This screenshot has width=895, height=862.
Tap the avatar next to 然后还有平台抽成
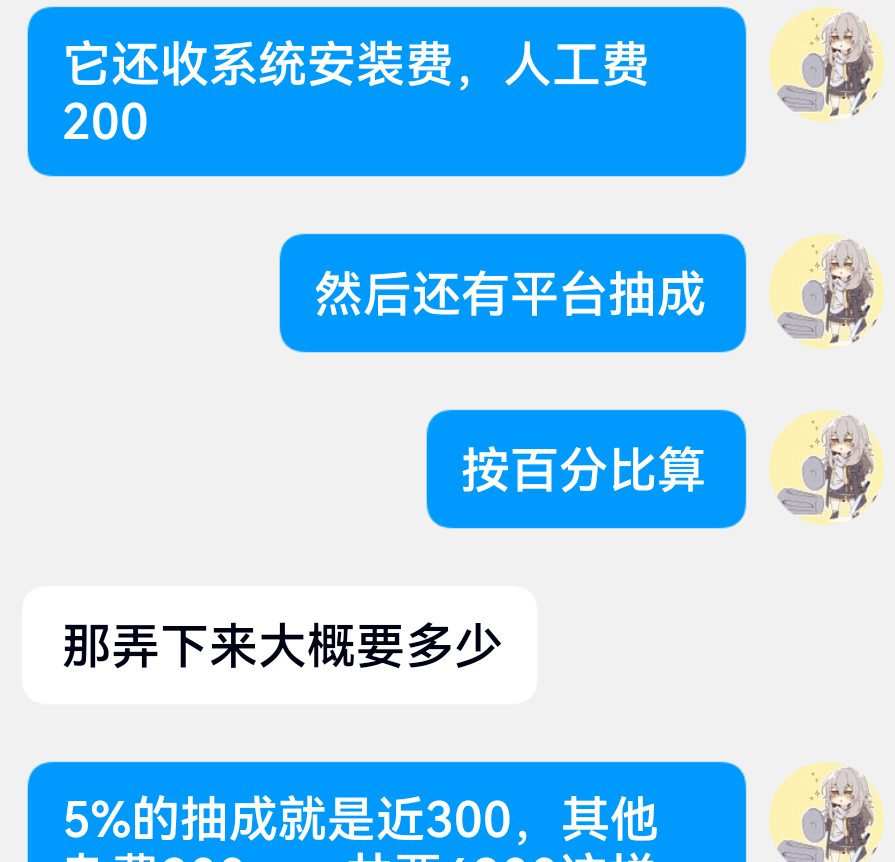pos(825,292)
